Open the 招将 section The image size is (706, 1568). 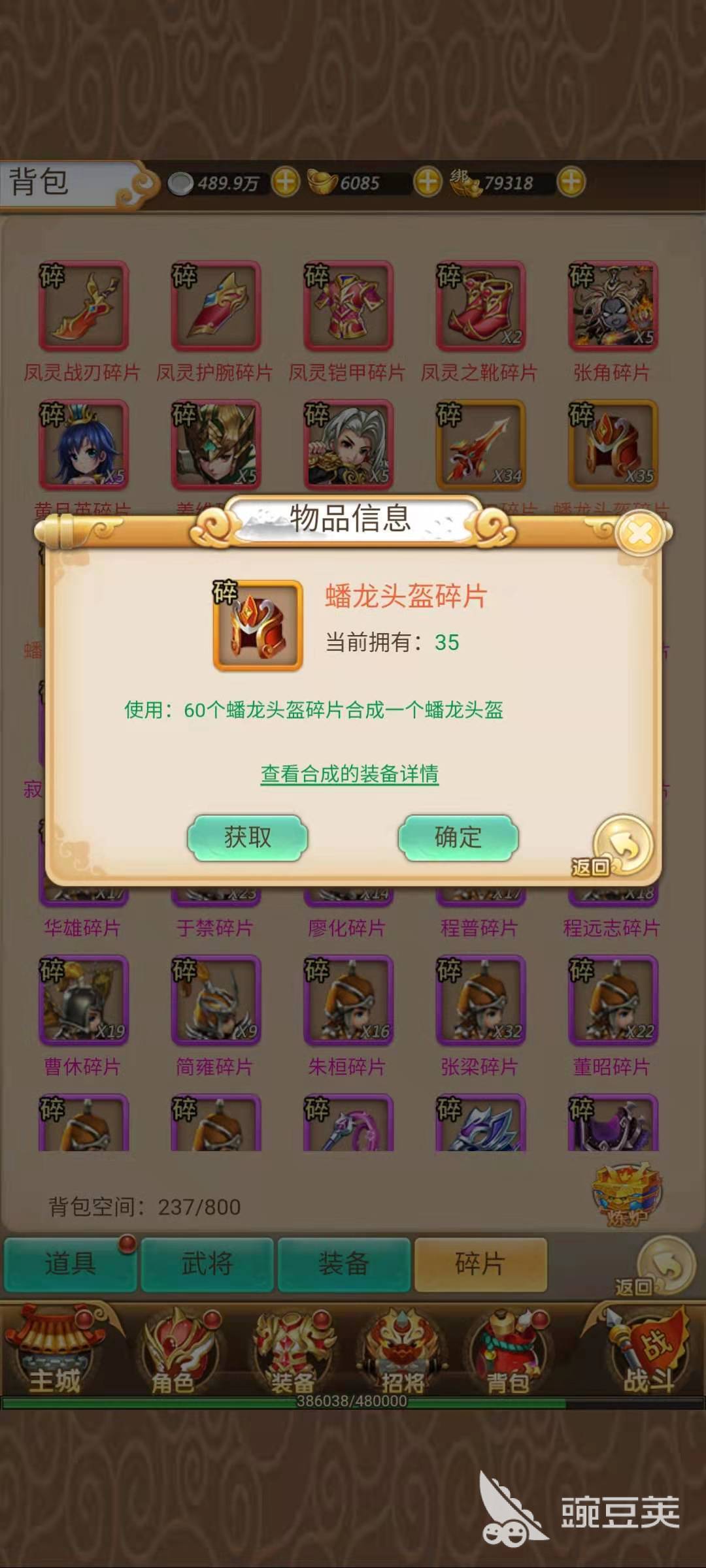tap(402, 1354)
